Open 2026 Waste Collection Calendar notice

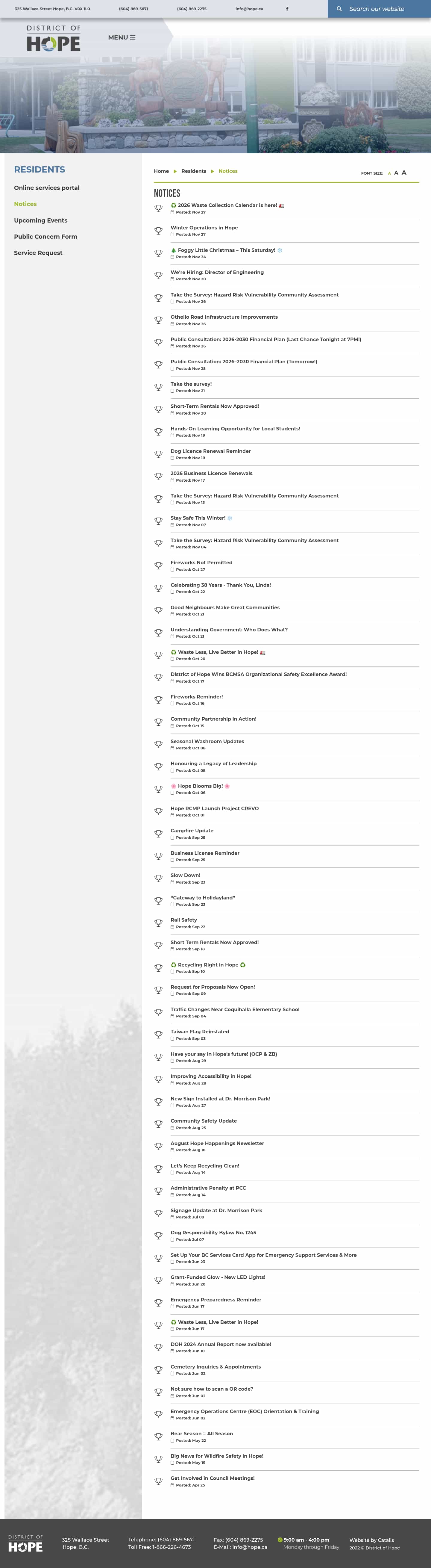click(x=227, y=205)
